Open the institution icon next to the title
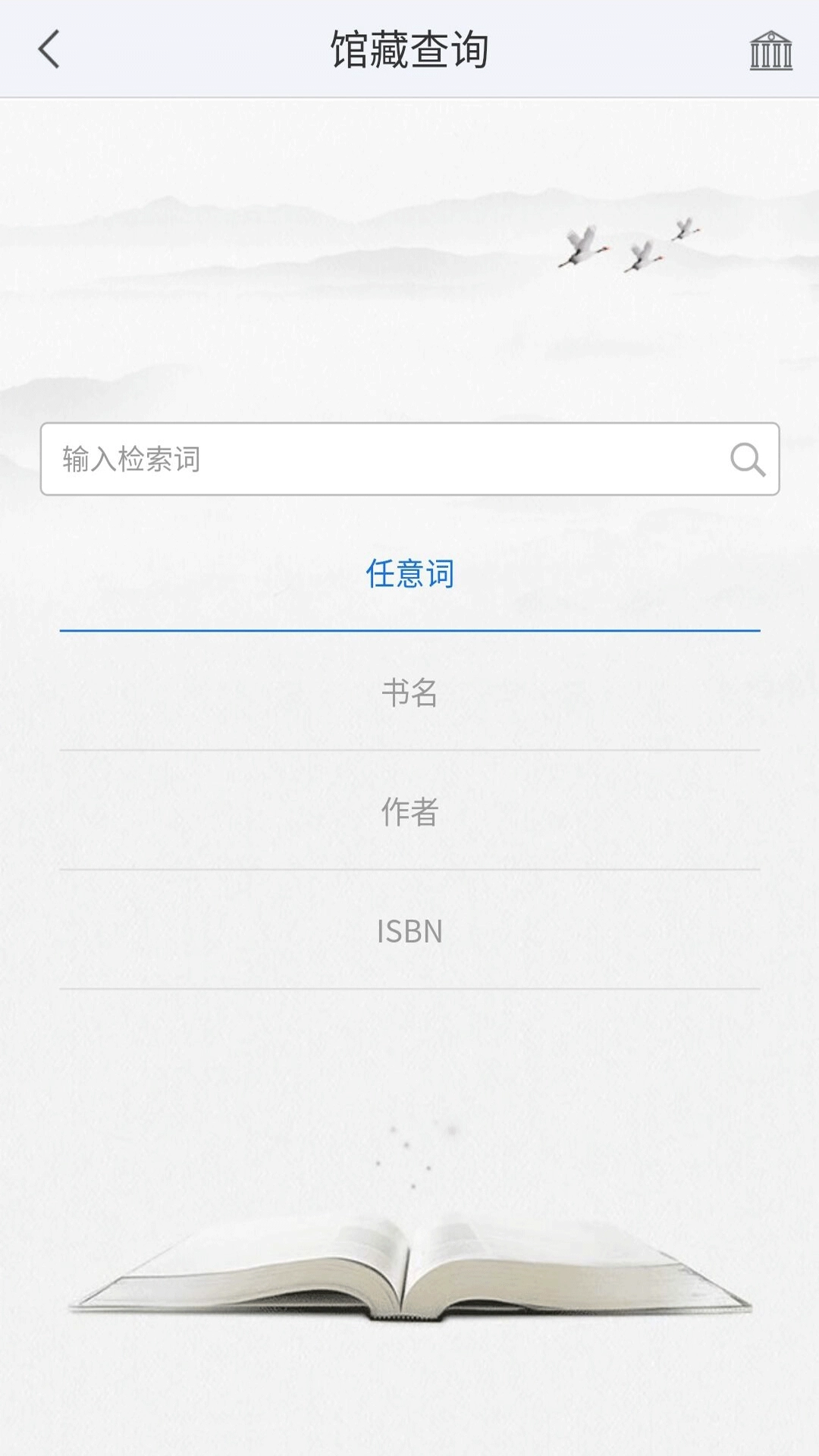Screen dimensions: 819x1456 point(771,51)
